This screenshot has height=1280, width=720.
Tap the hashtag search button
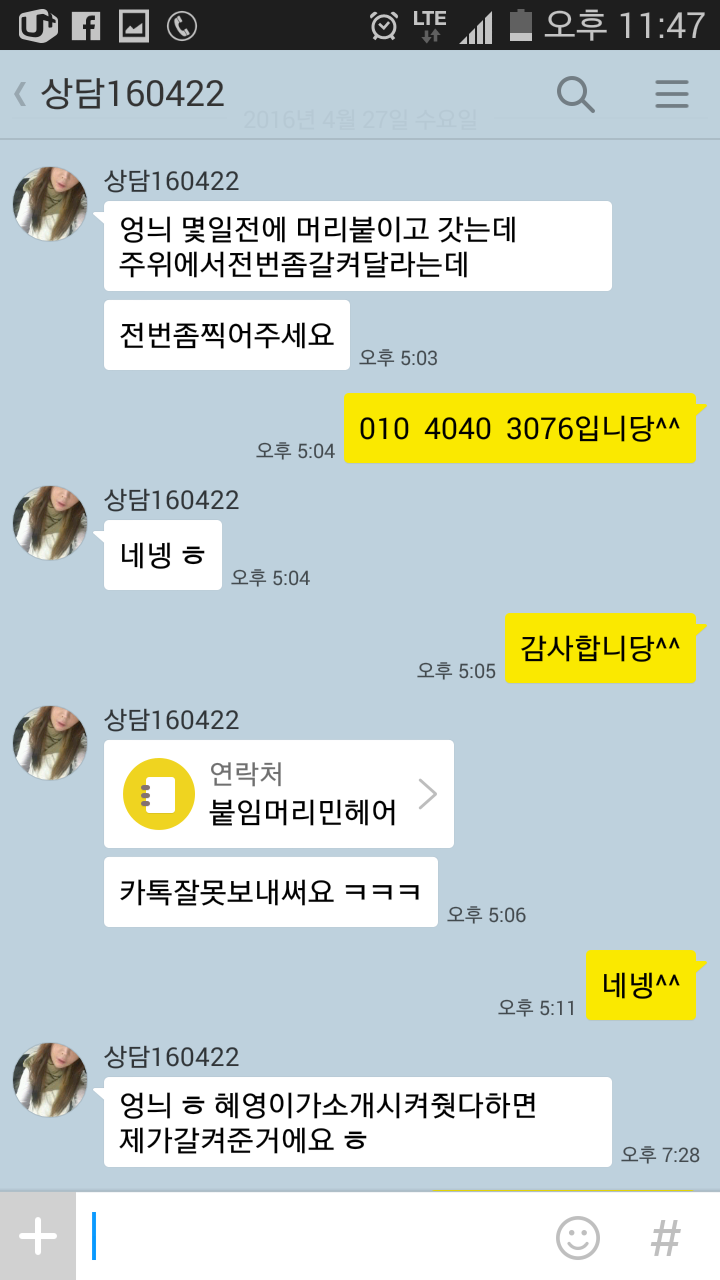pyautogui.click(x=665, y=1238)
